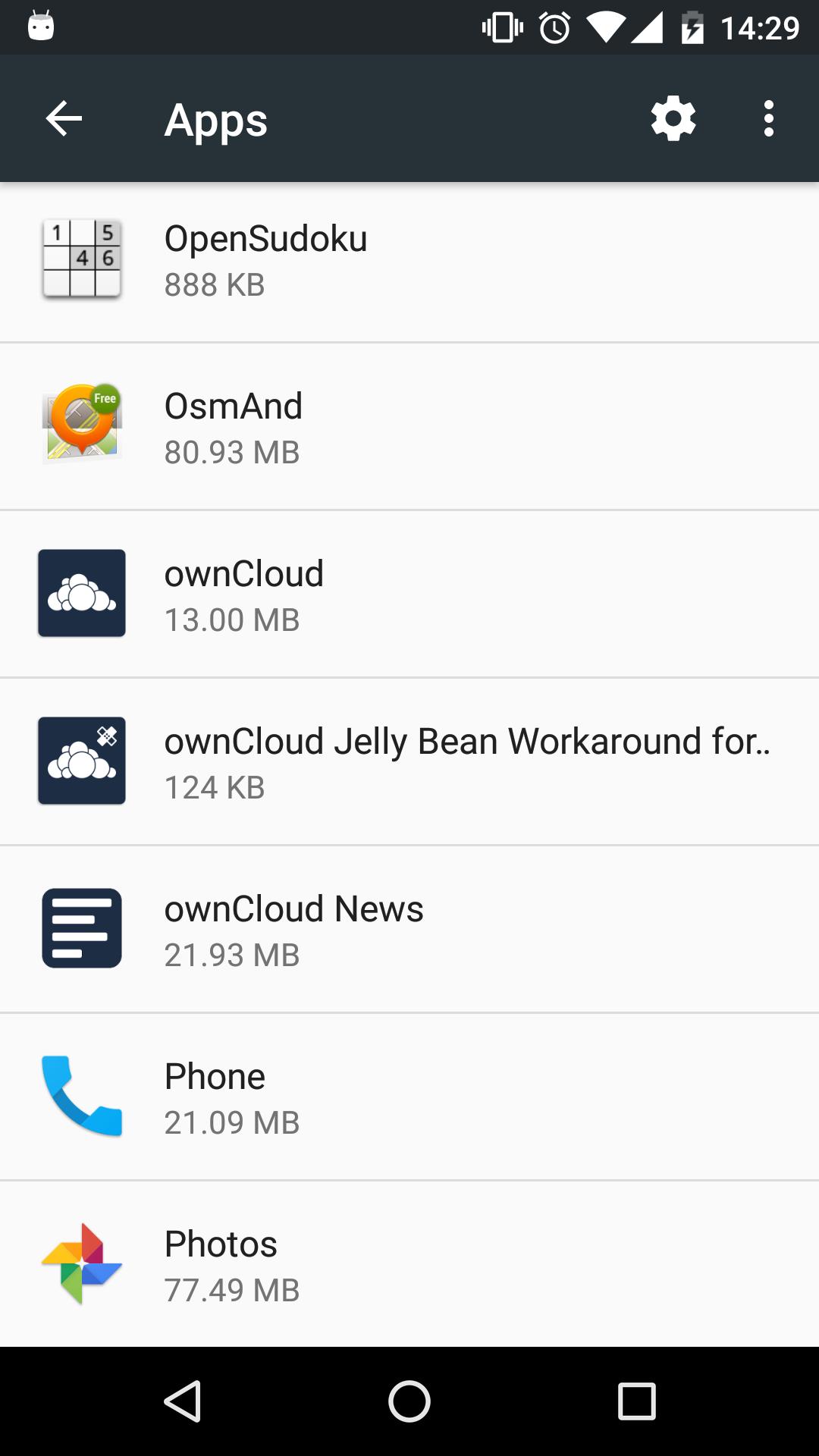819x1456 pixels.
Task: Open the overflow menu with three dots
Action: 768,118
